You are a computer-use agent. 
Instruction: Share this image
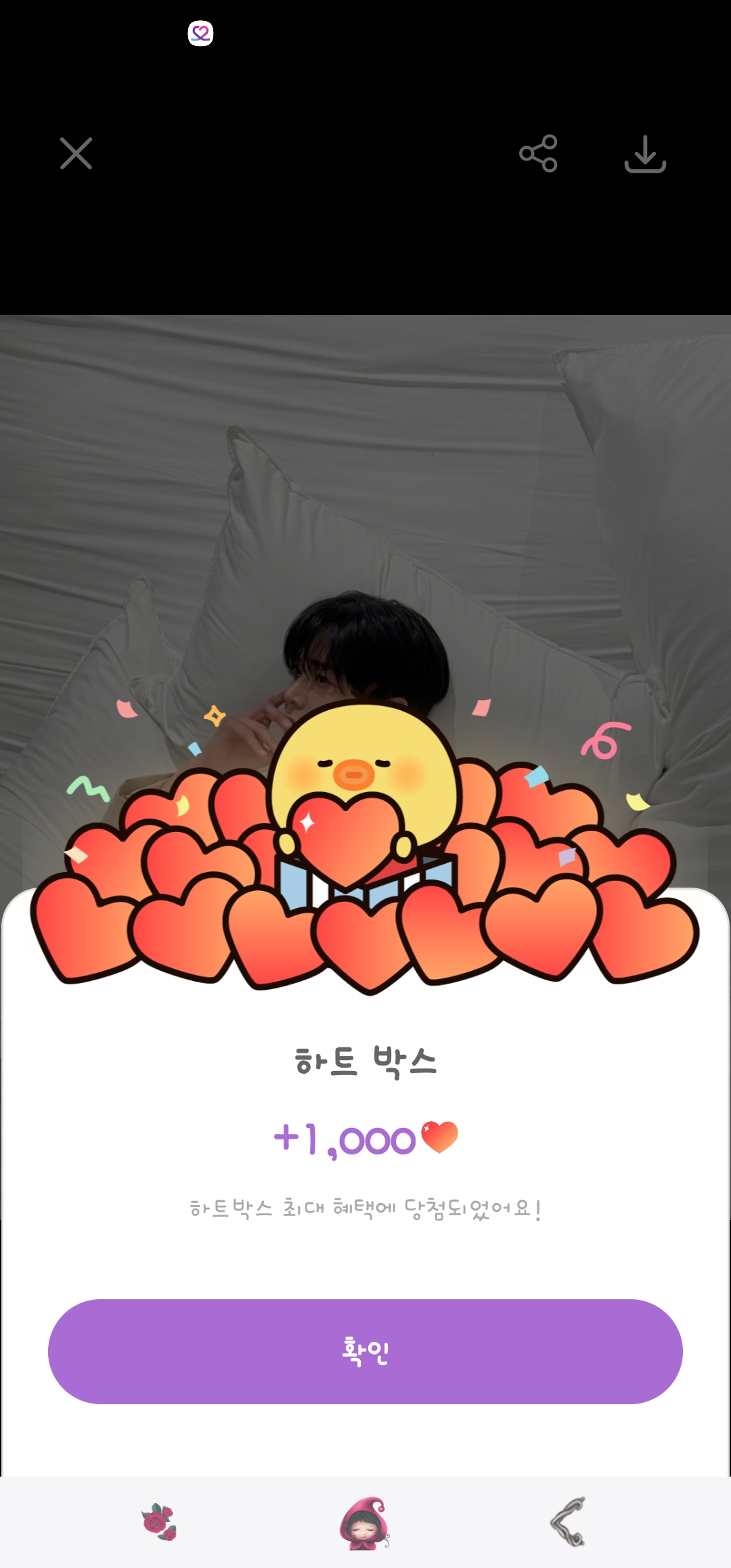(538, 154)
